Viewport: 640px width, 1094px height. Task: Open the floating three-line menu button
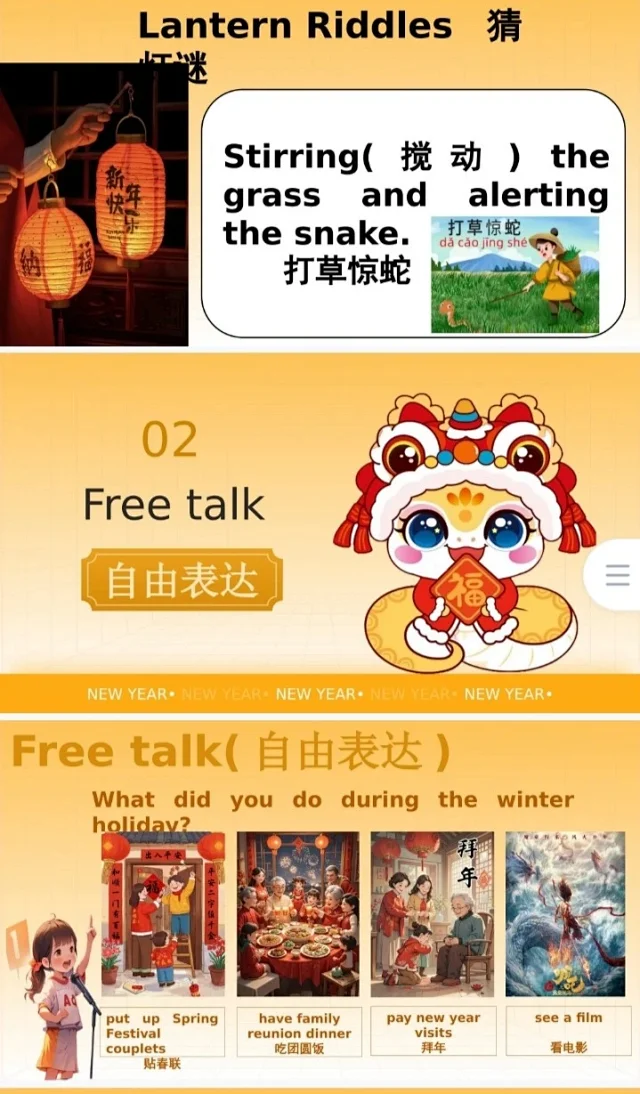click(617, 575)
